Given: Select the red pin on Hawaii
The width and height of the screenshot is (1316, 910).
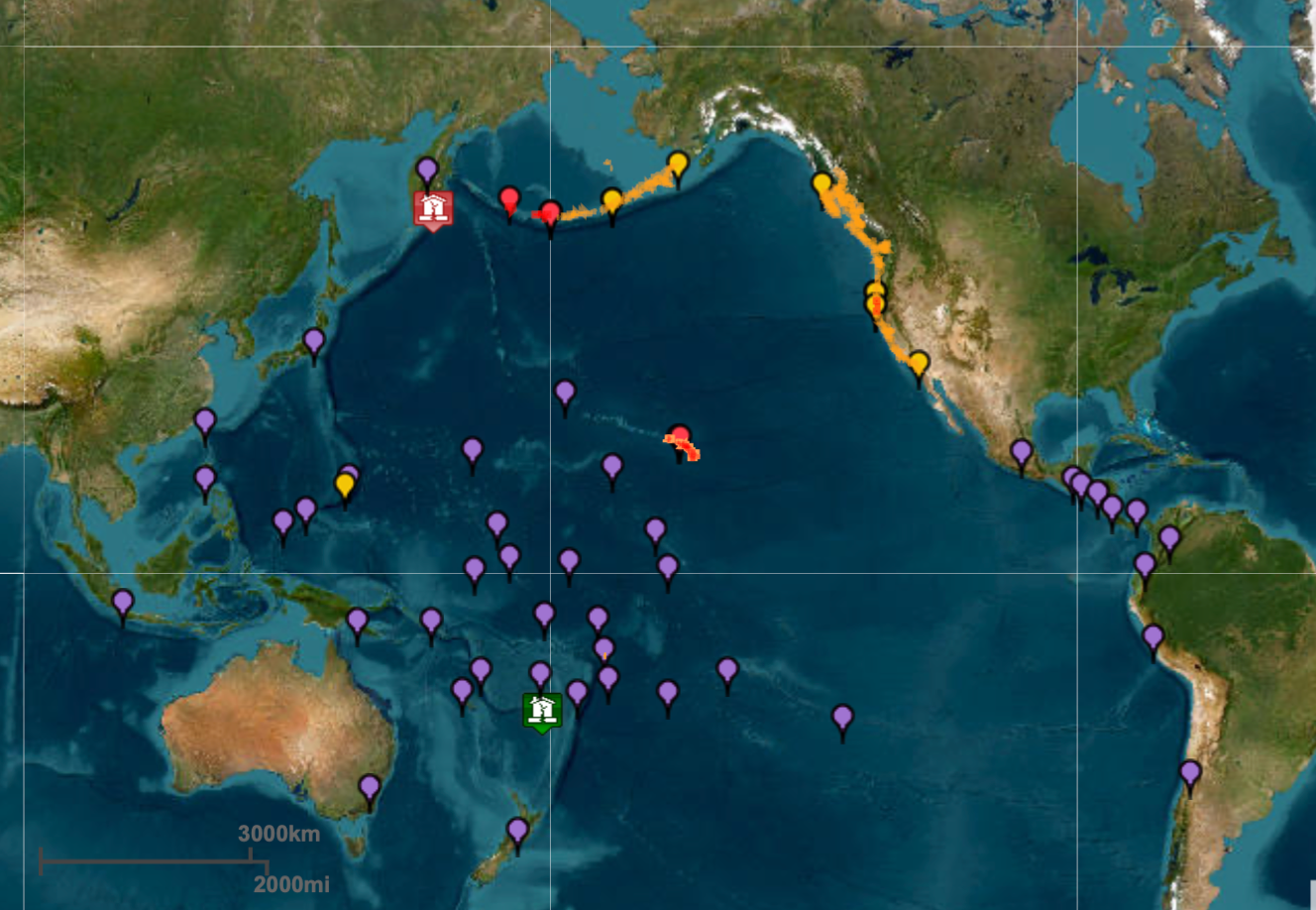Looking at the screenshot, I should pyautogui.click(x=680, y=437).
